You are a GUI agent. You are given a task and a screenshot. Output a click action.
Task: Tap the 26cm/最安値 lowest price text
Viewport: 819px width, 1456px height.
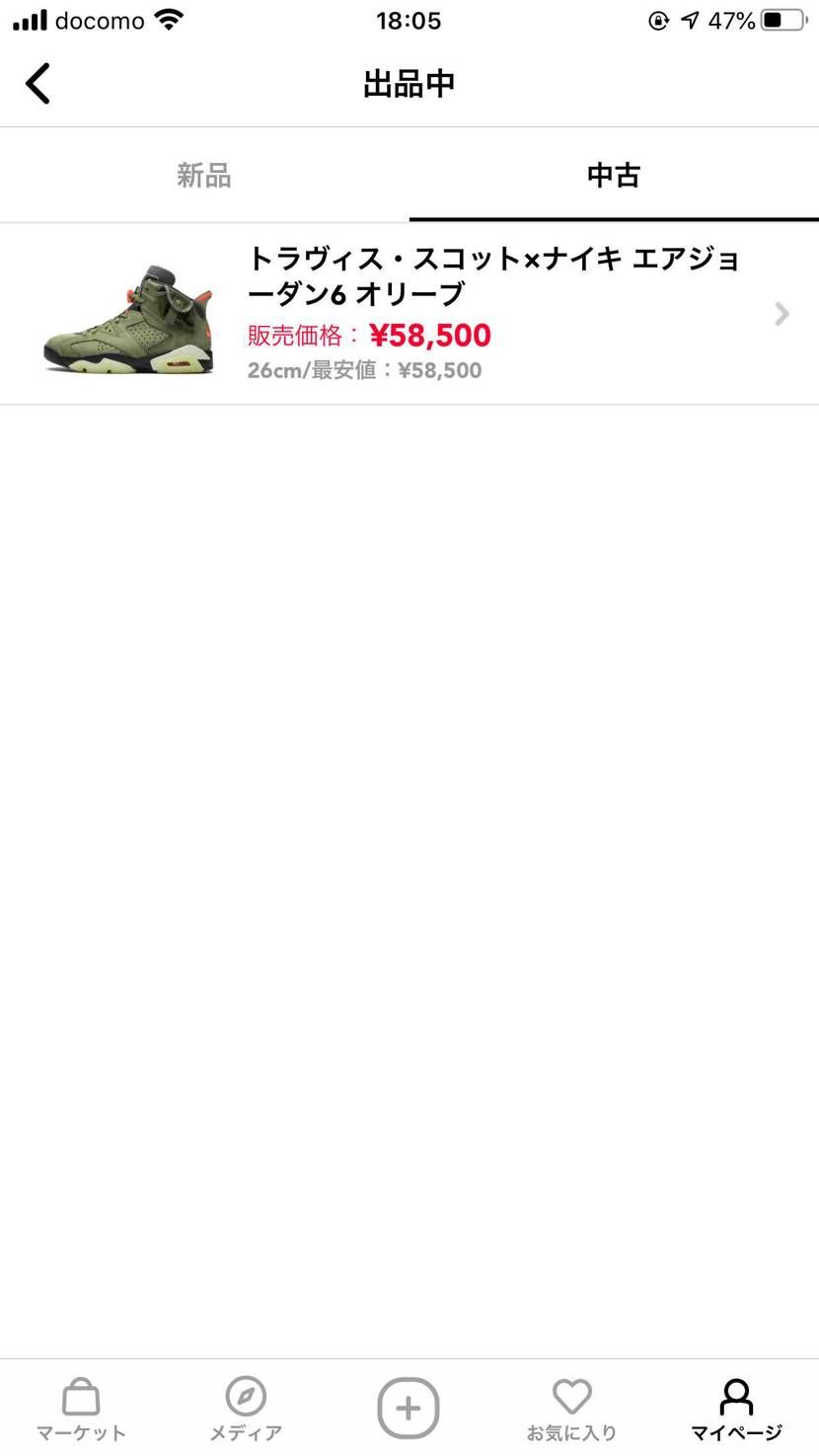coord(364,370)
